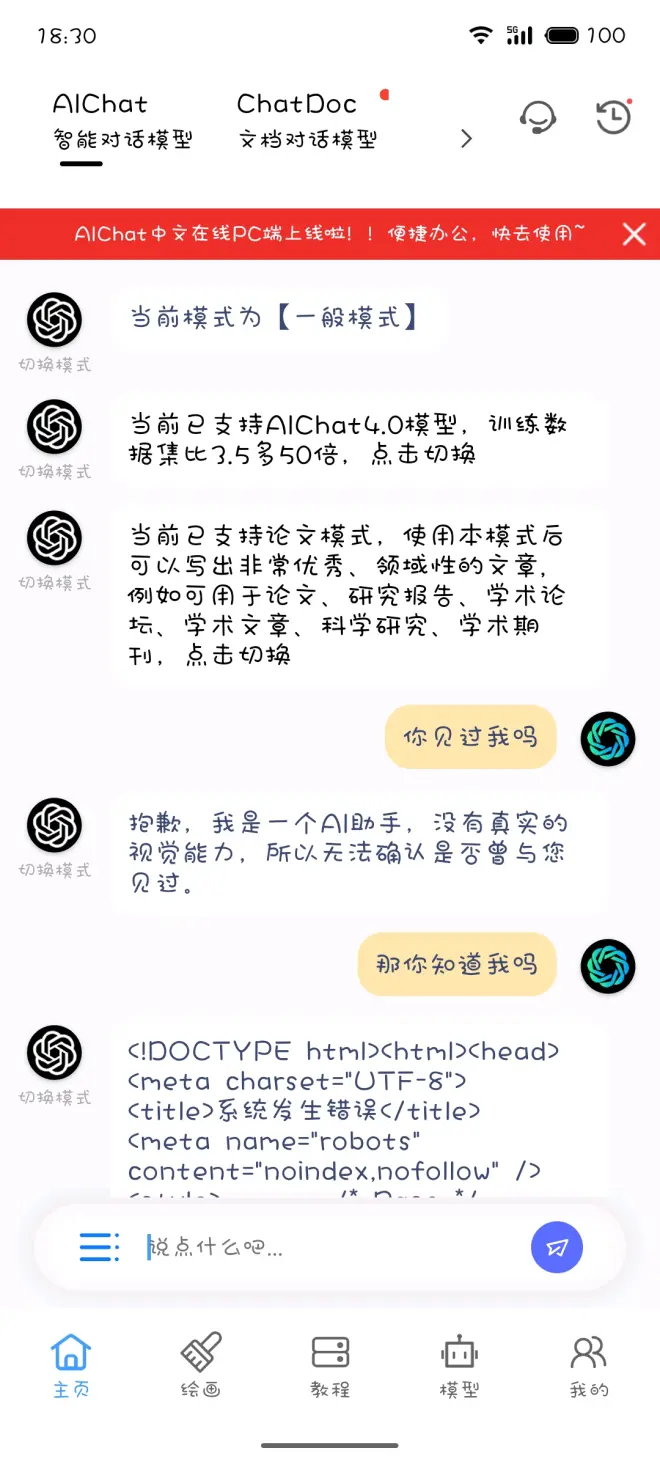Screen dimensions: 660x1467
Task: Dismiss the red PC announcement banner
Action: point(634,234)
